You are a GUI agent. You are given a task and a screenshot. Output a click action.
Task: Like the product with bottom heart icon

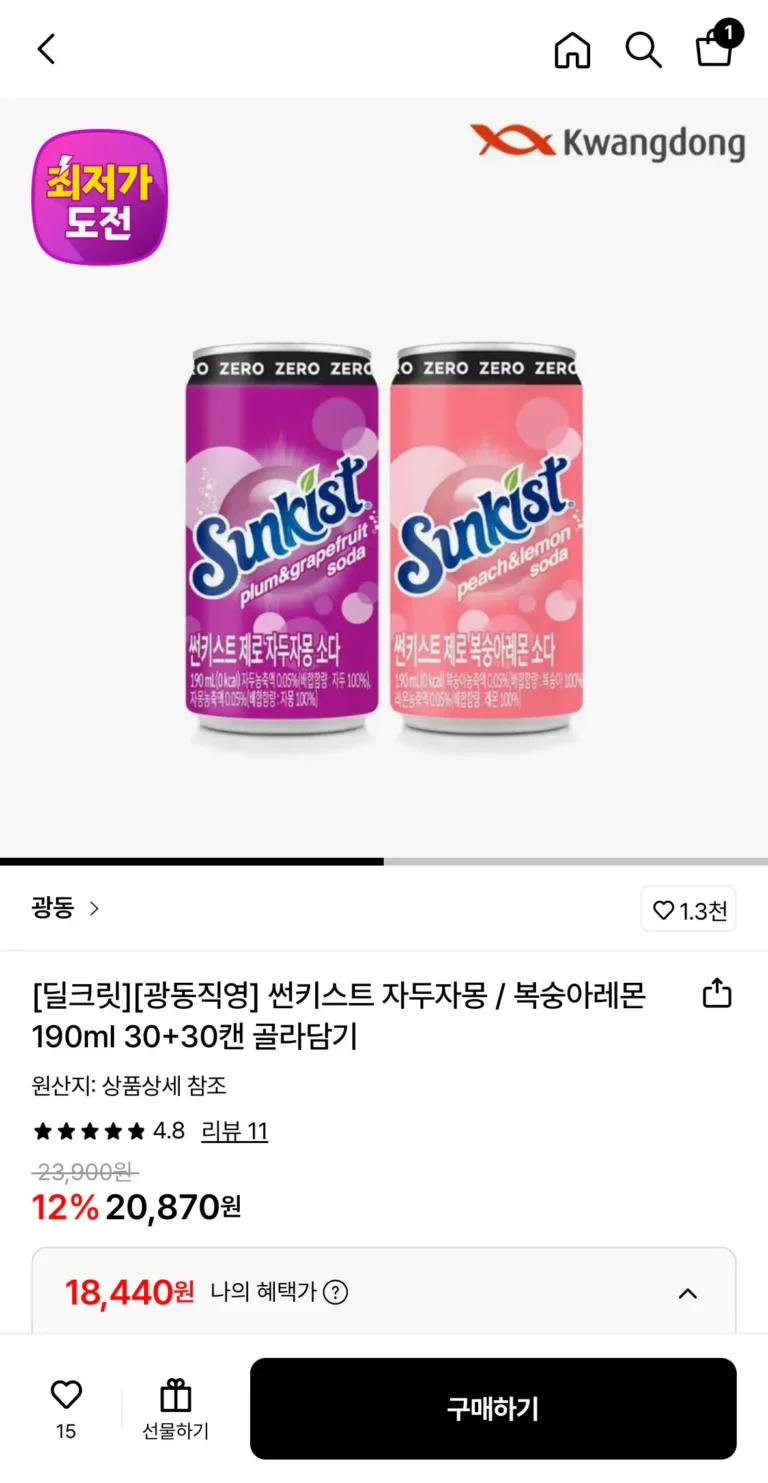point(66,1395)
